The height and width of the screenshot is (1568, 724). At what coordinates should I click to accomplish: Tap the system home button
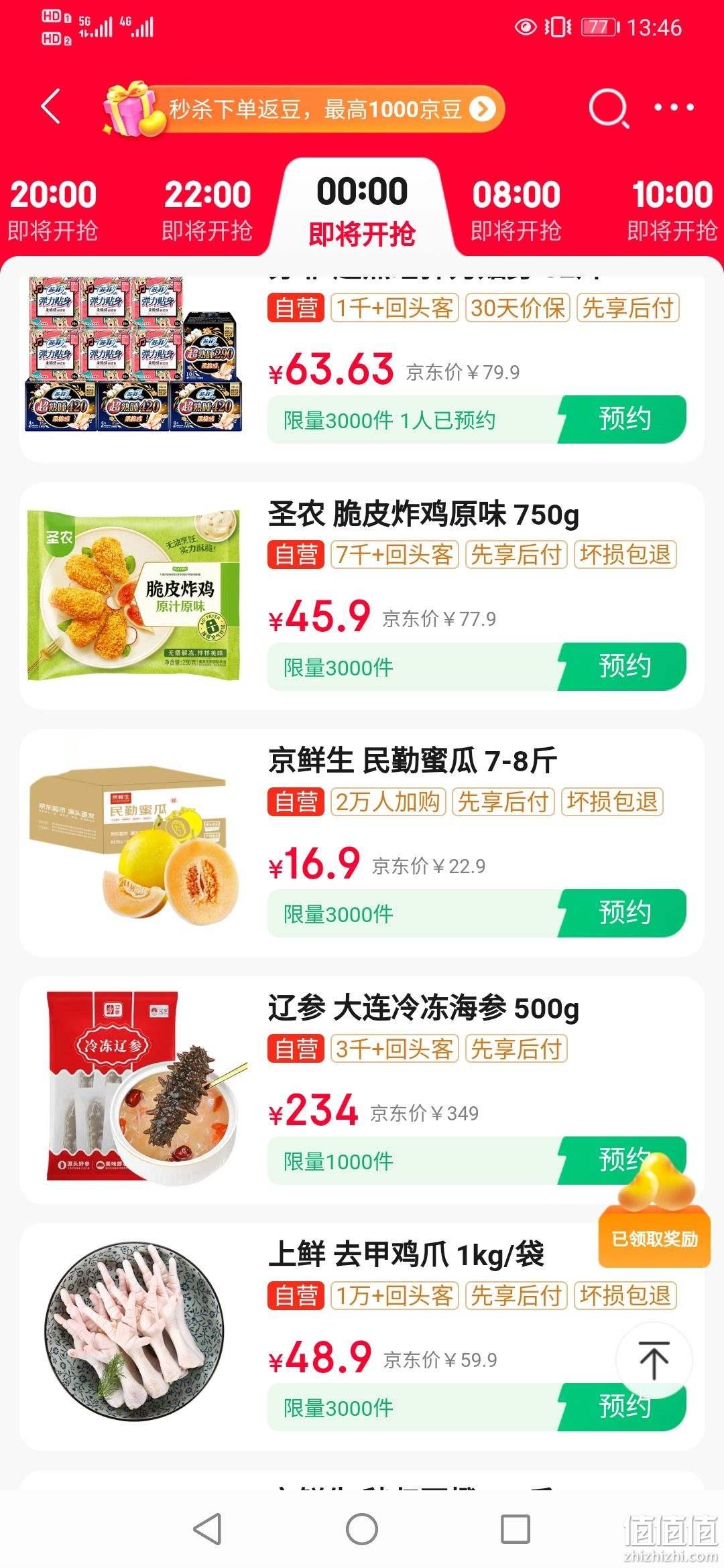[362, 1529]
